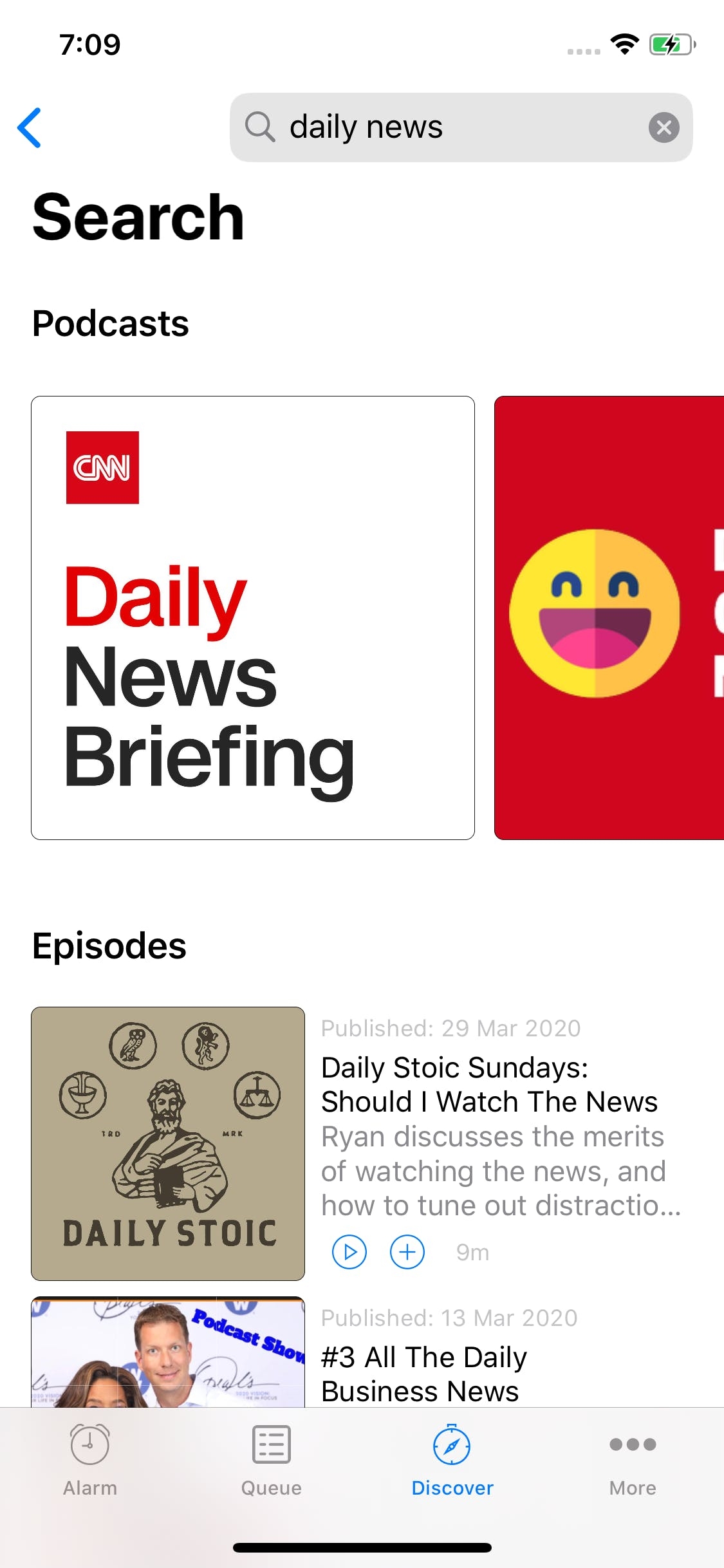The height and width of the screenshot is (1568, 724).
Task: Play the Daily Stoic Sundays episode
Action: [x=349, y=1252]
